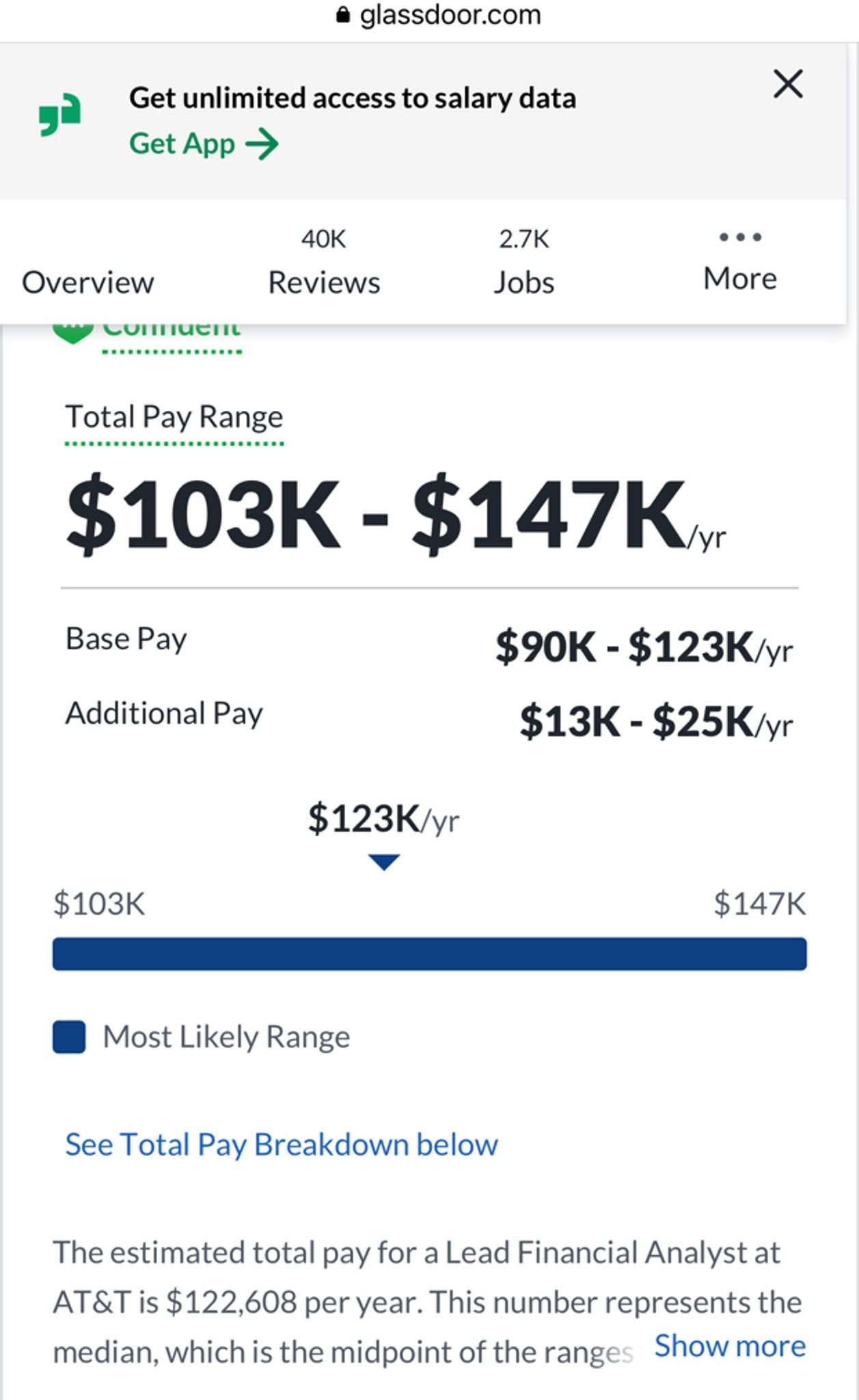Switch to the Overview tab

pyautogui.click(x=88, y=282)
